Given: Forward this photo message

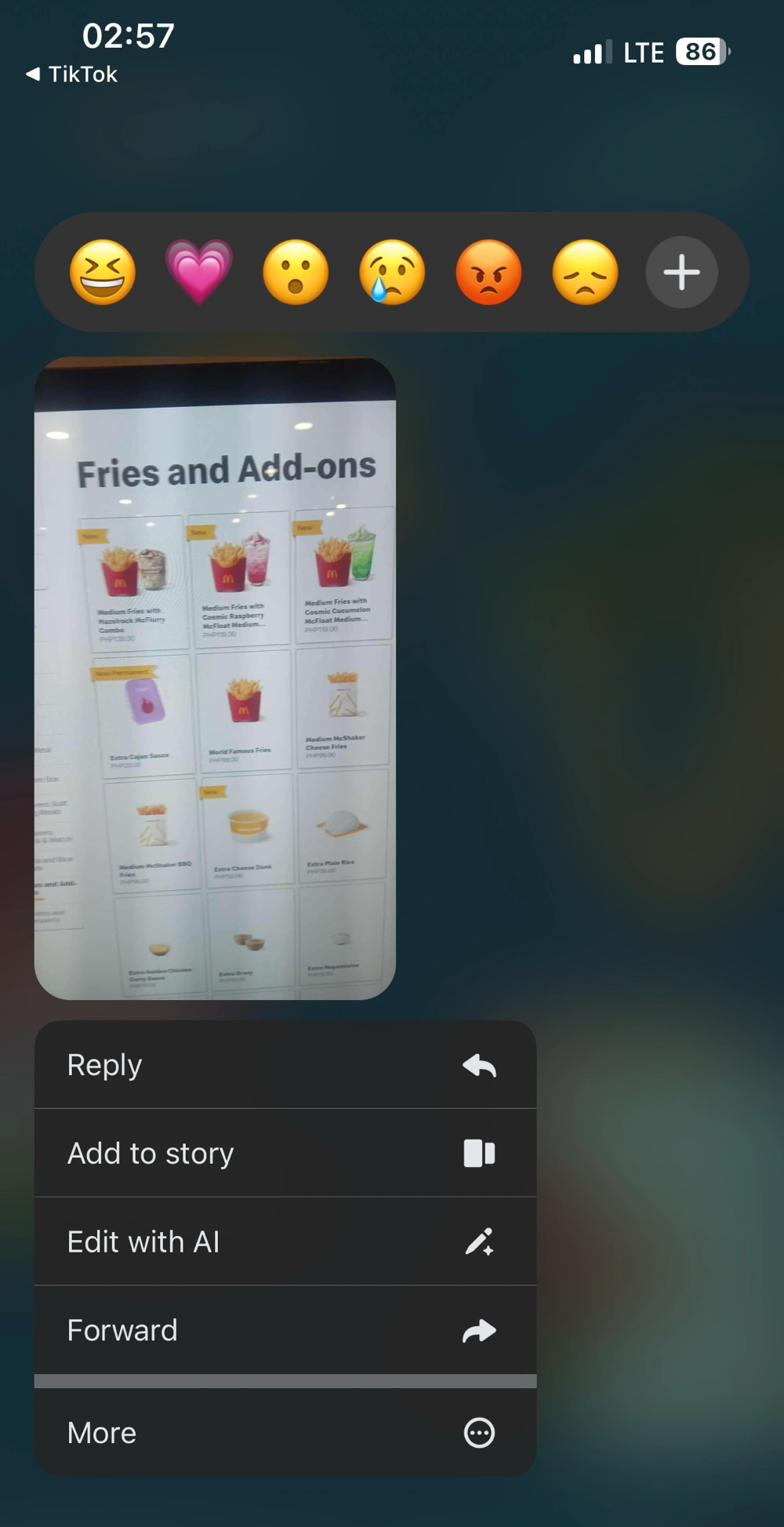Looking at the screenshot, I should coord(285,1330).
